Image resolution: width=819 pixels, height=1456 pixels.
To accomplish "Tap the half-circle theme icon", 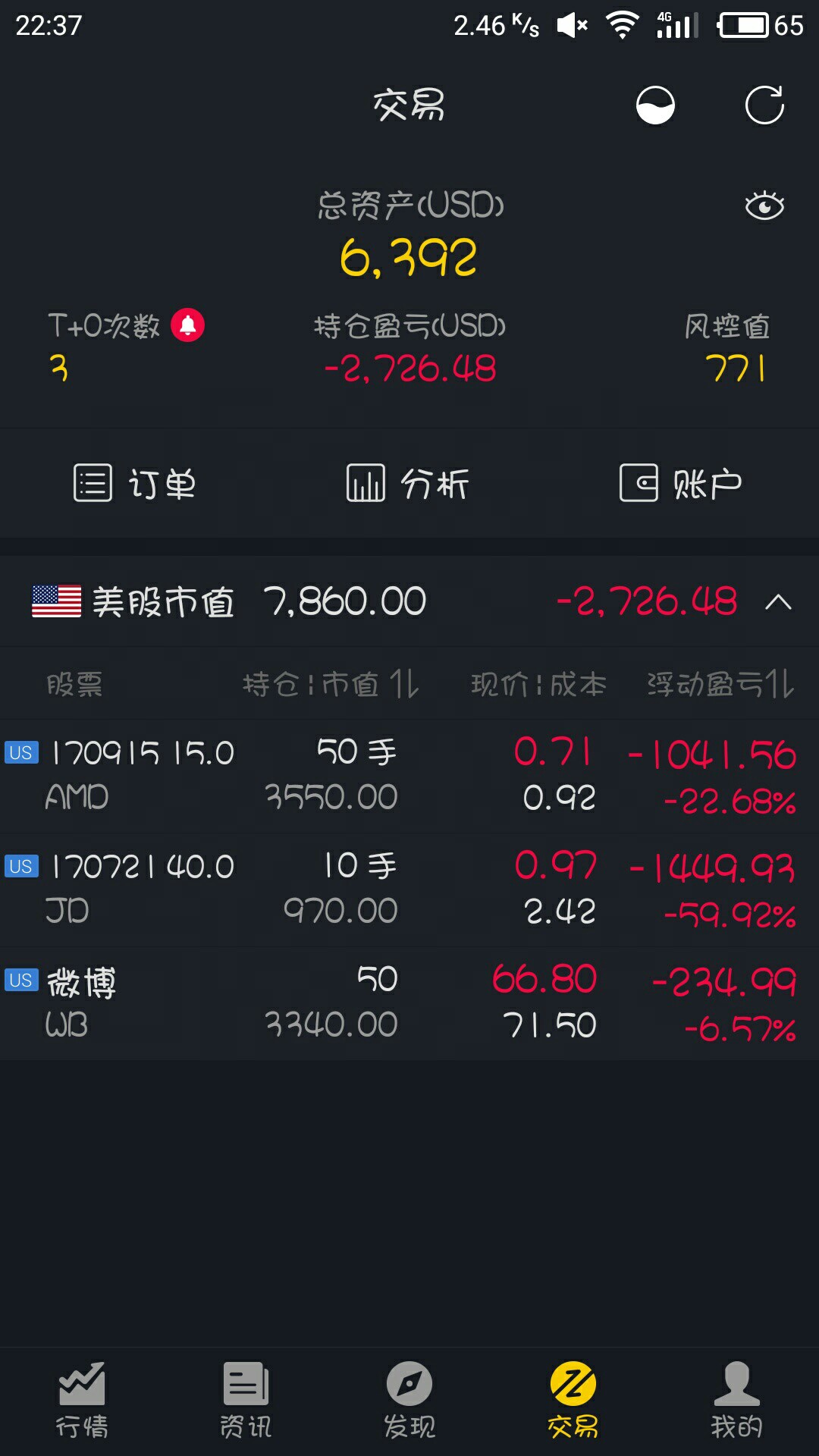I will tap(655, 105).
